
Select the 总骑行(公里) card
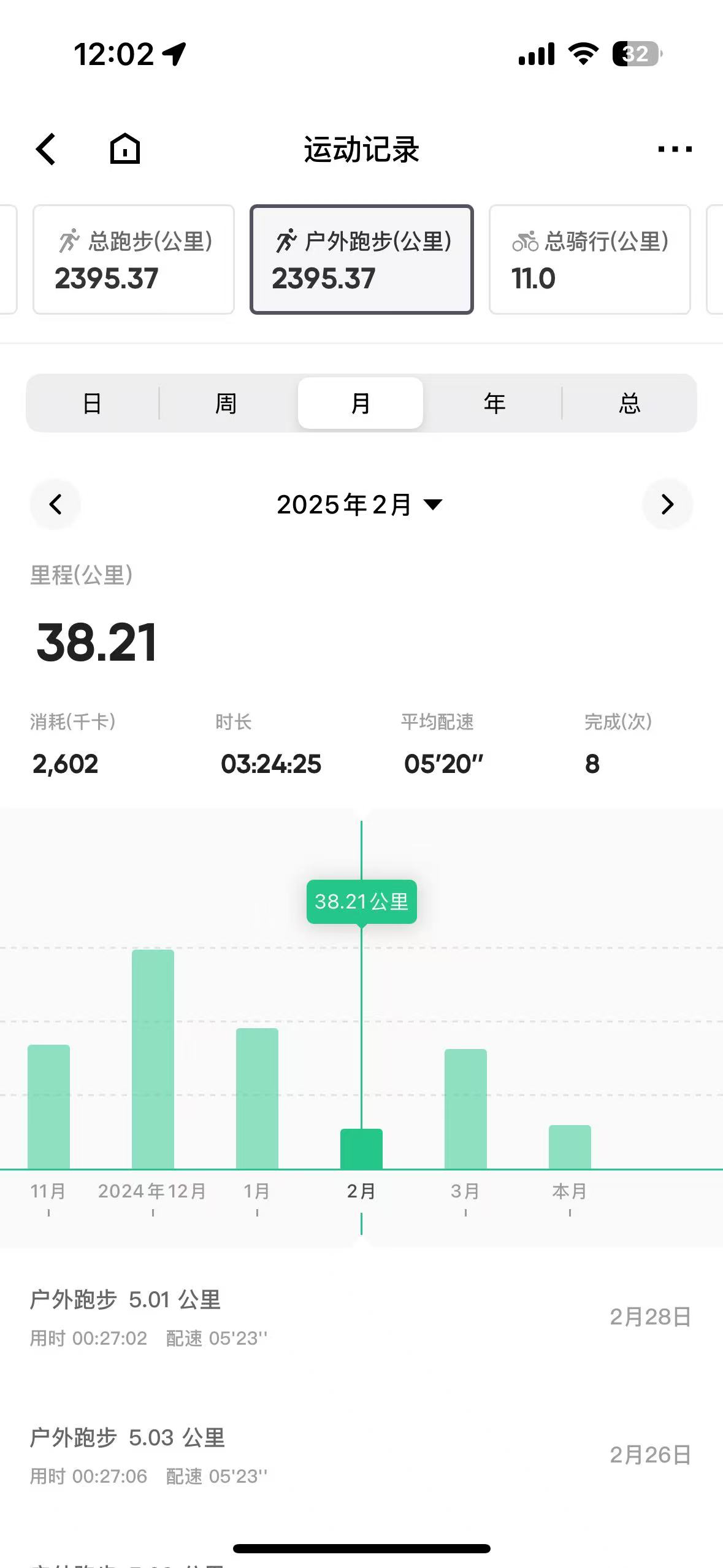click(x=589, y=259)
